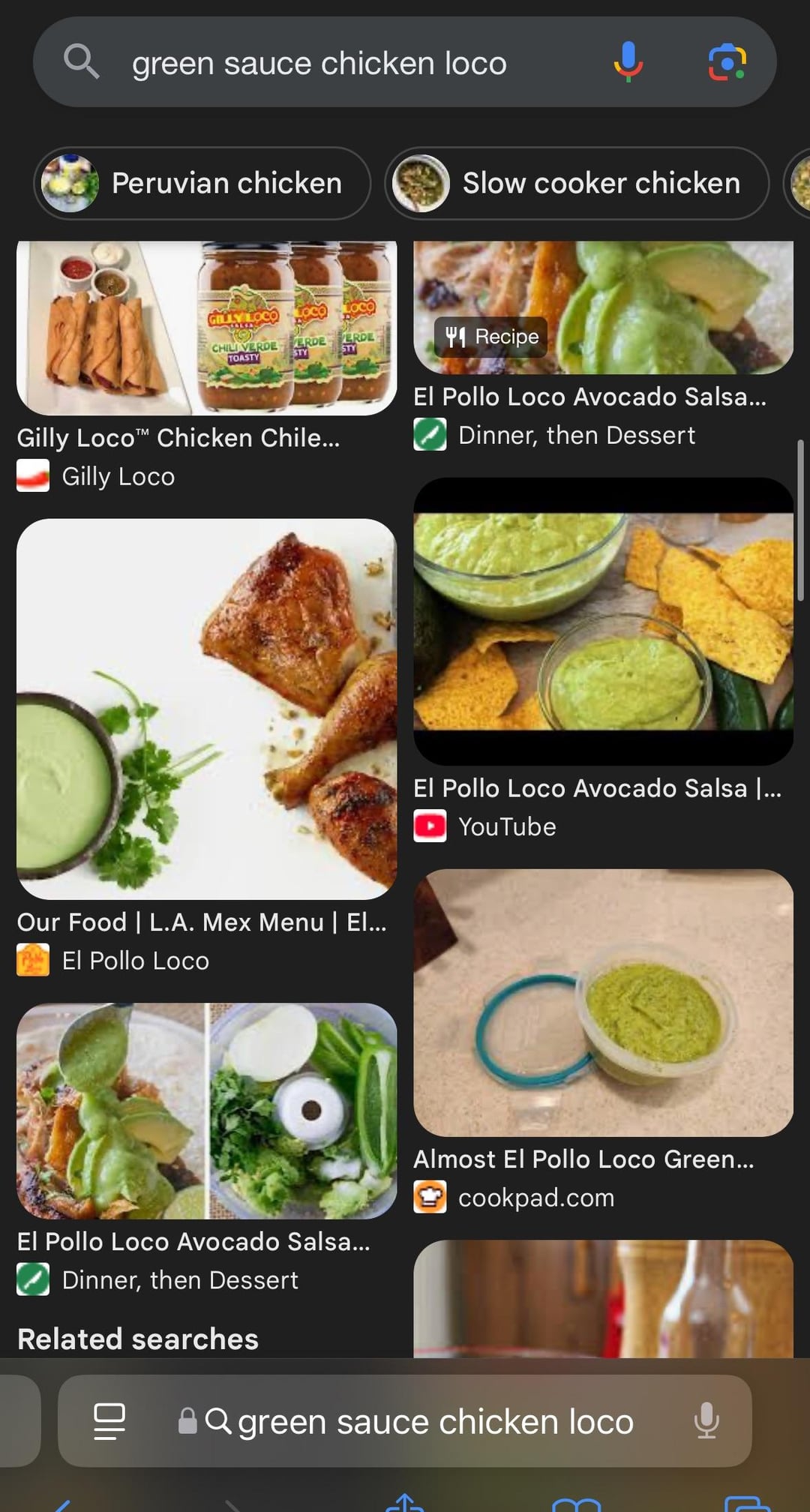This screenshot has height=1512, width=810.
Task: Tap the browser address bar
Action: (x=435, y=1422)
